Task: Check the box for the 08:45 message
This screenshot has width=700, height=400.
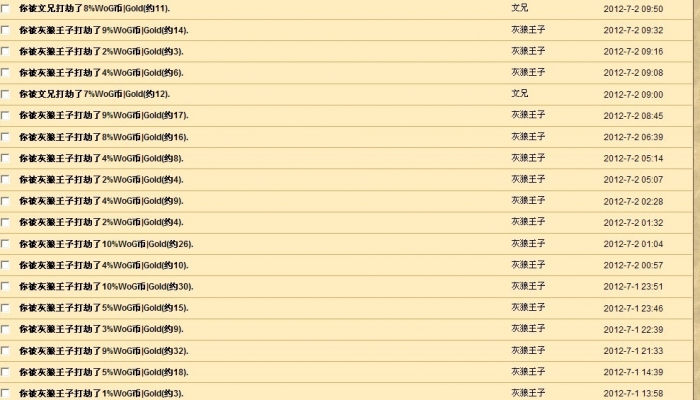Action: [5, 116]
